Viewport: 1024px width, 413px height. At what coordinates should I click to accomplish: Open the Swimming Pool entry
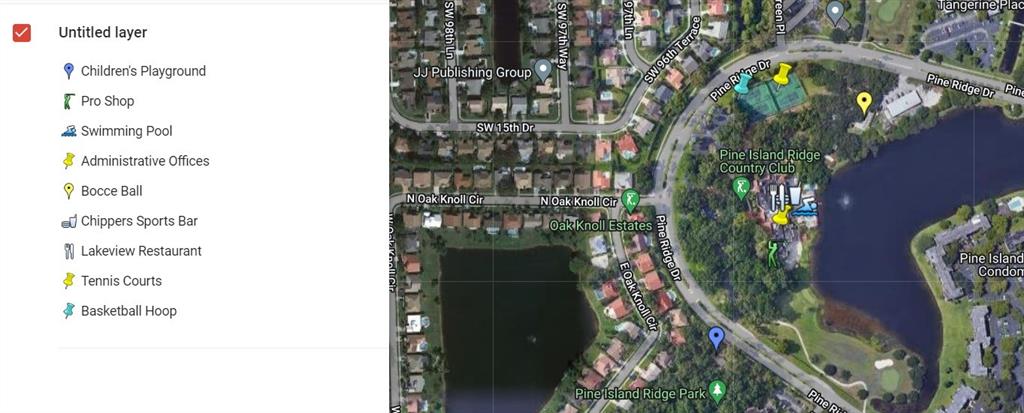[126, 131]
